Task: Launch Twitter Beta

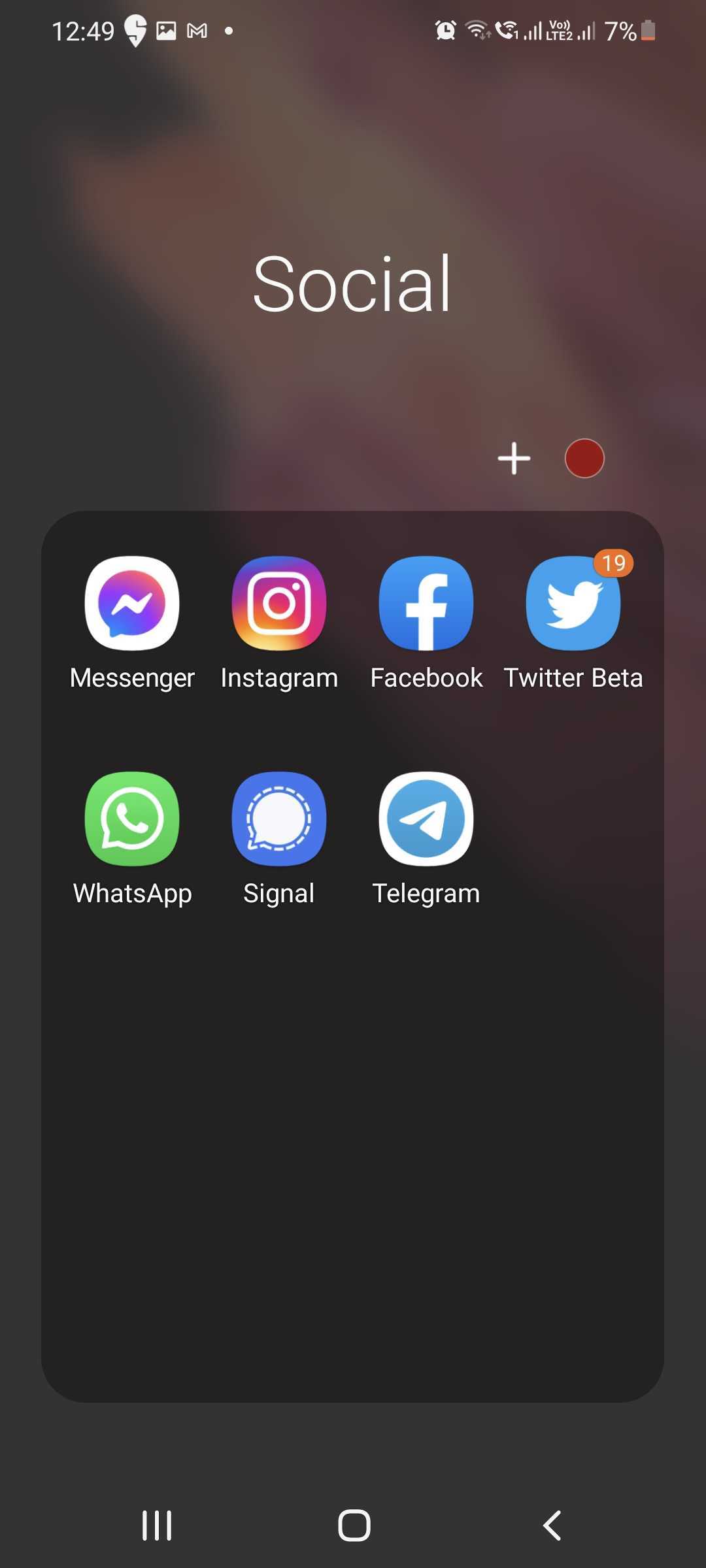Action: tap(573, 604)
